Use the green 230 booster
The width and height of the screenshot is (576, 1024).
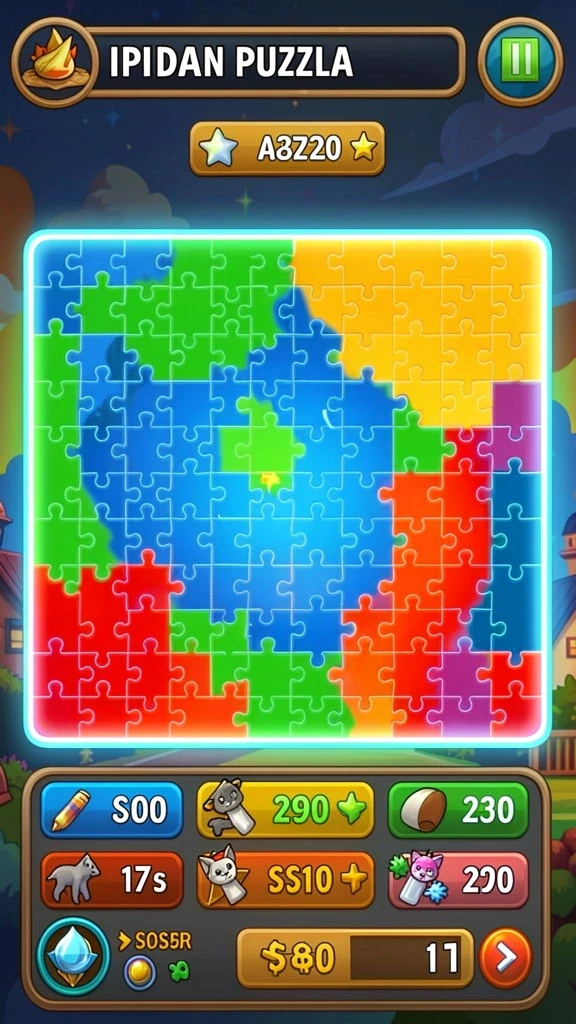pyautogui.click(x=458, y=810)
